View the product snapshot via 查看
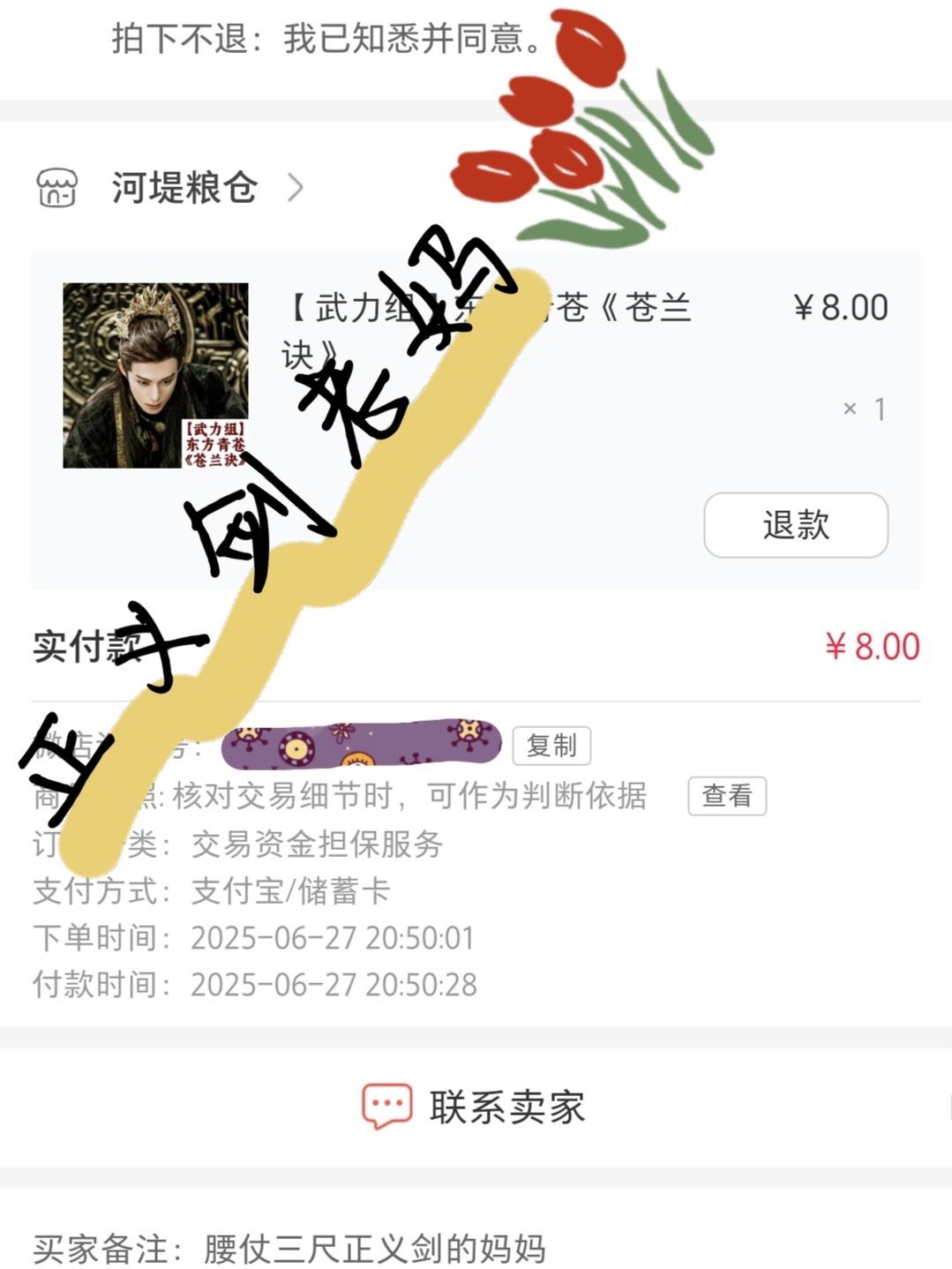This screenshot has width=952, height=1269. coord(726,796)
